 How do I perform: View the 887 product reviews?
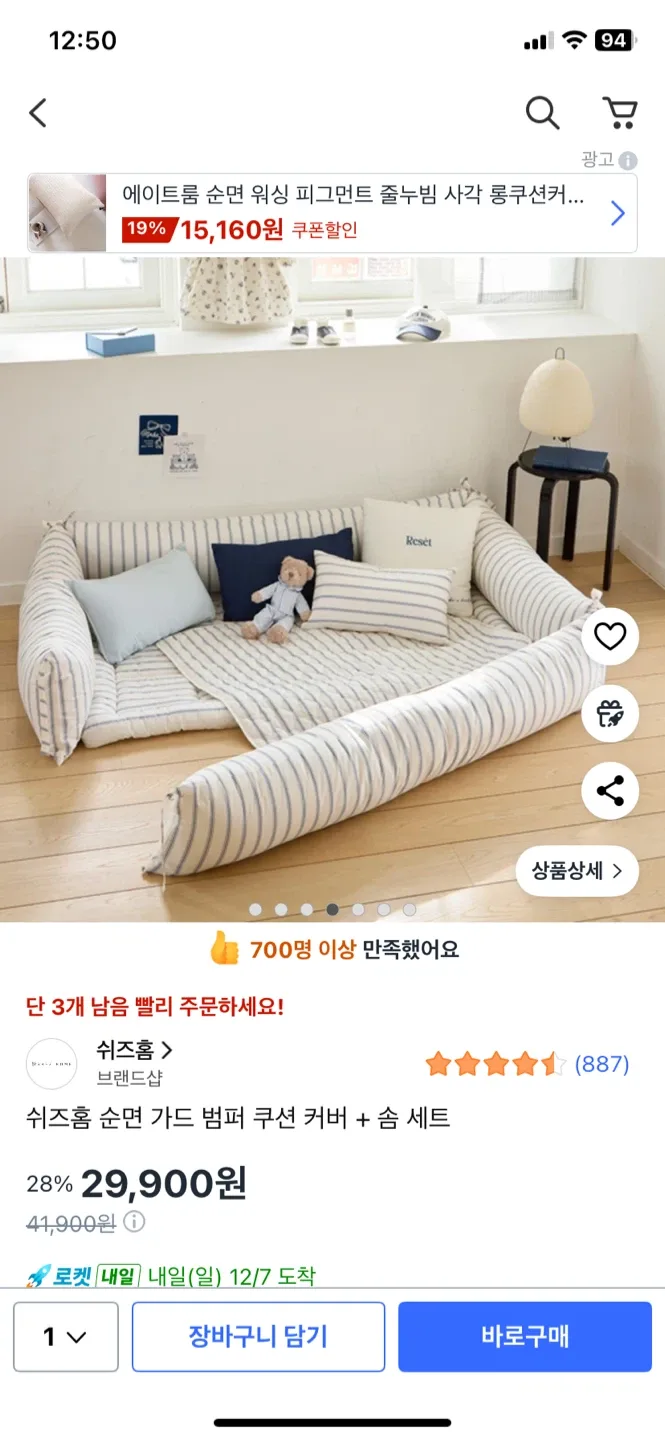coord(601,1064)
